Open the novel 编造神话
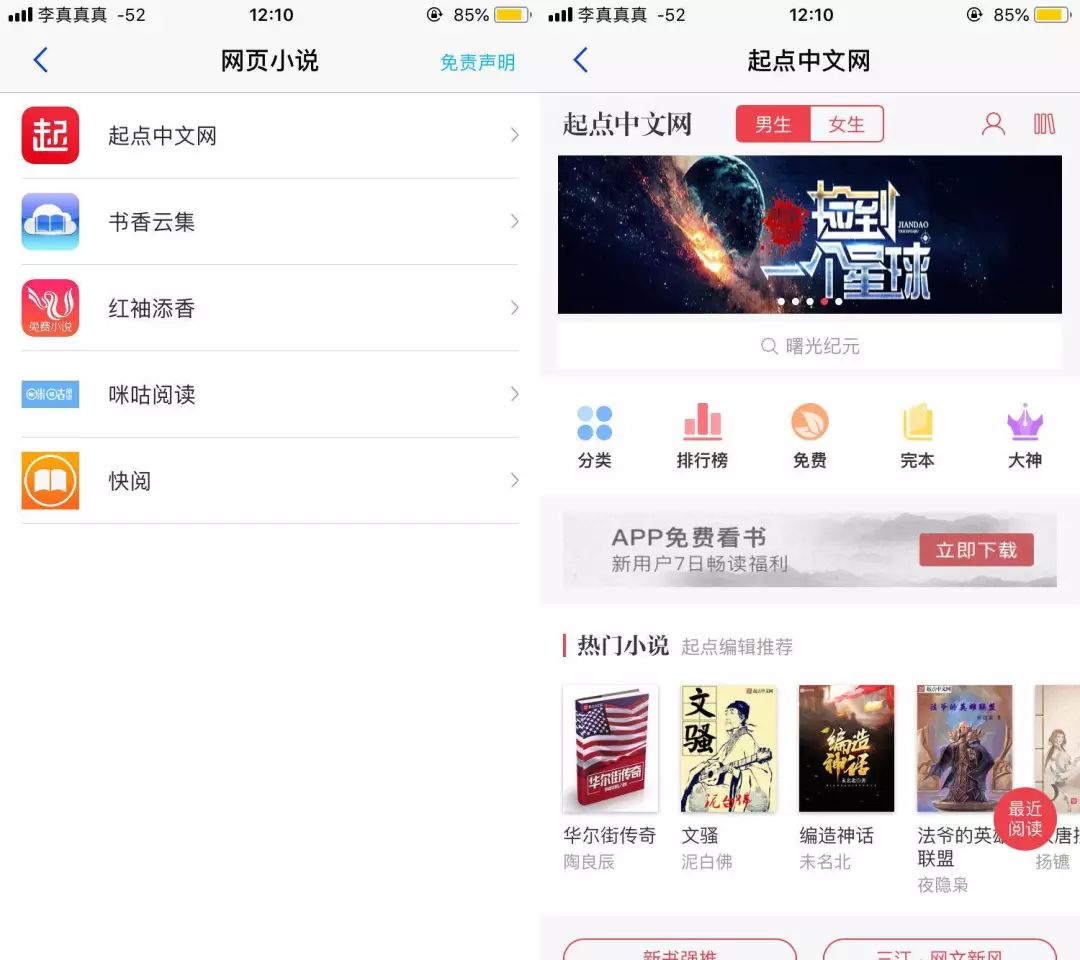 pyautogui.click(x=846, y=749)
